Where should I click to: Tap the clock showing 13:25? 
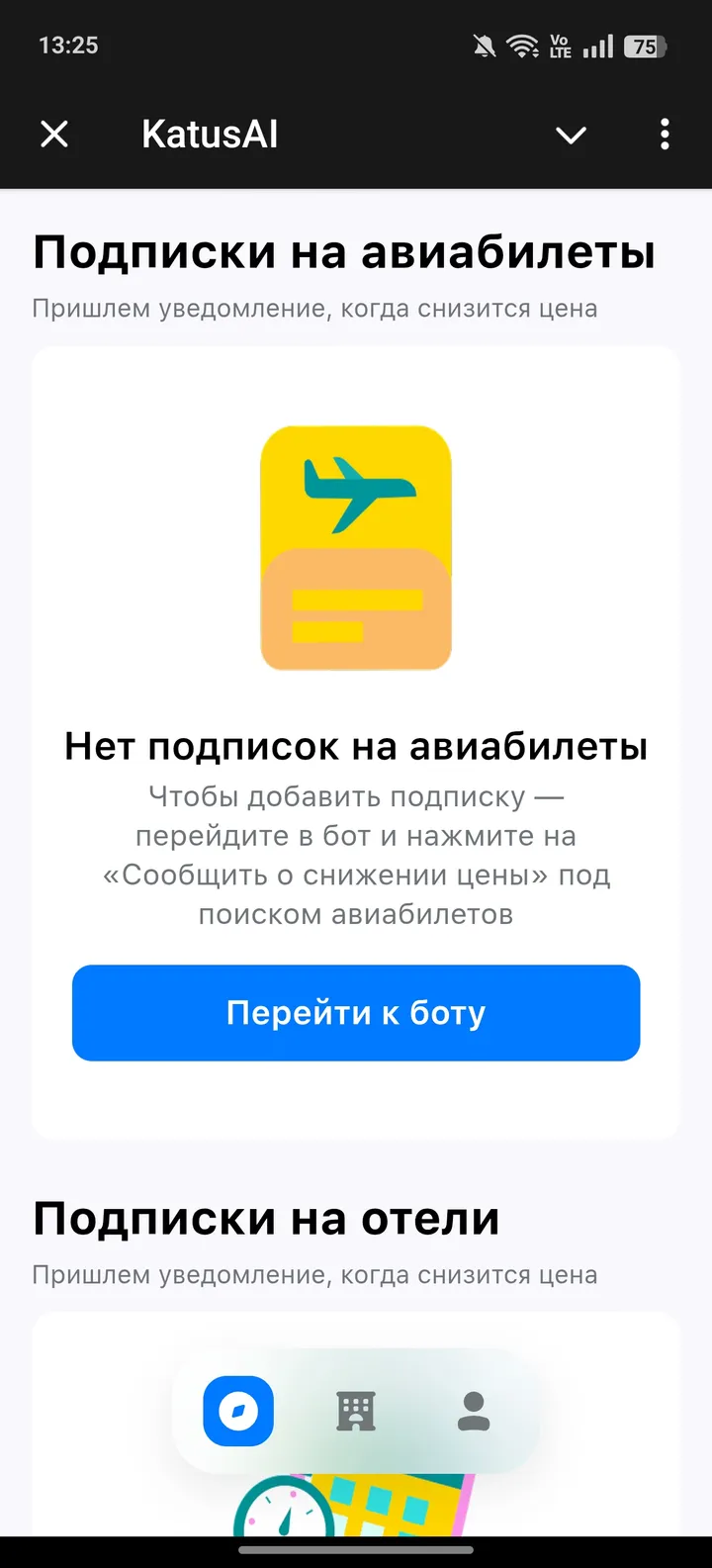click(68, 45)
